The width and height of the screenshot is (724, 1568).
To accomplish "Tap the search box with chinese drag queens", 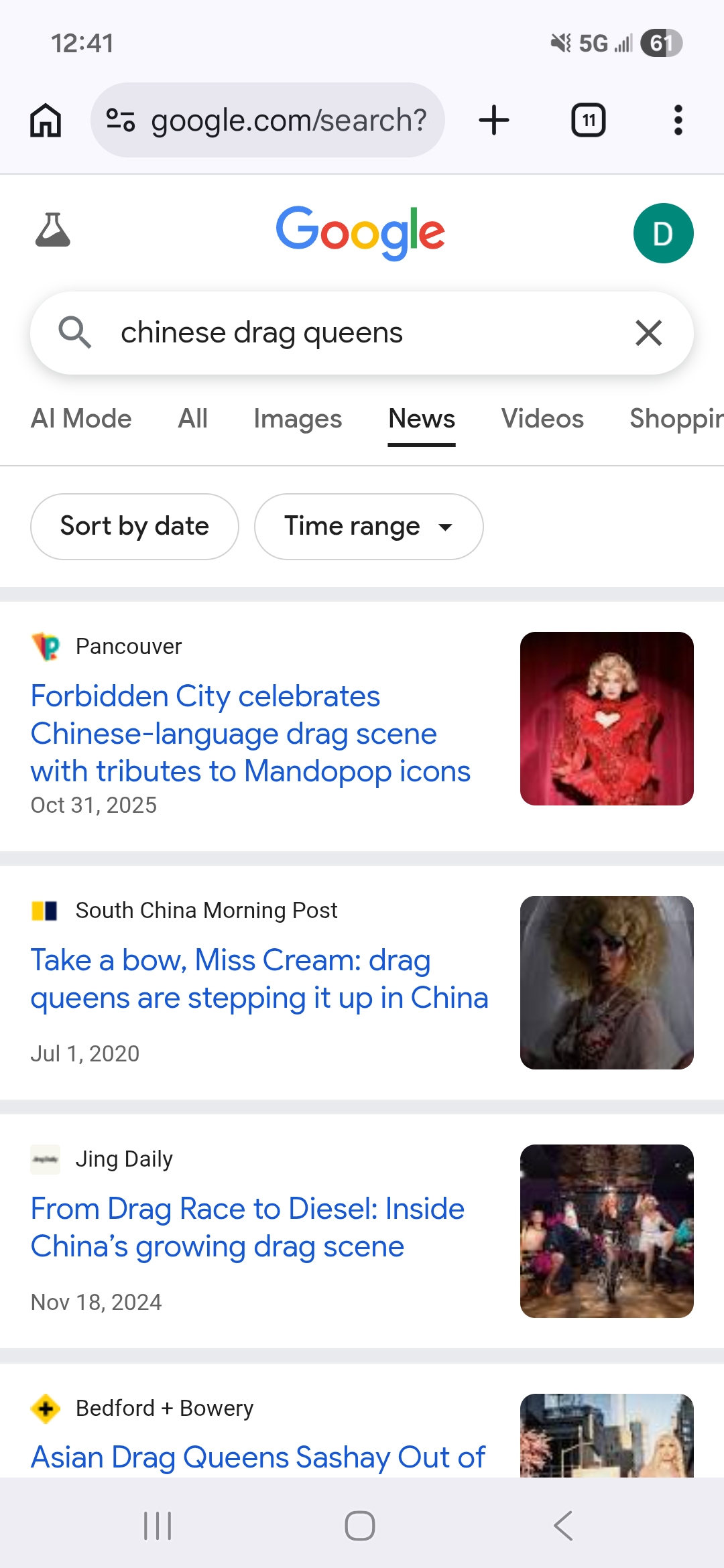I will point(335,333).
